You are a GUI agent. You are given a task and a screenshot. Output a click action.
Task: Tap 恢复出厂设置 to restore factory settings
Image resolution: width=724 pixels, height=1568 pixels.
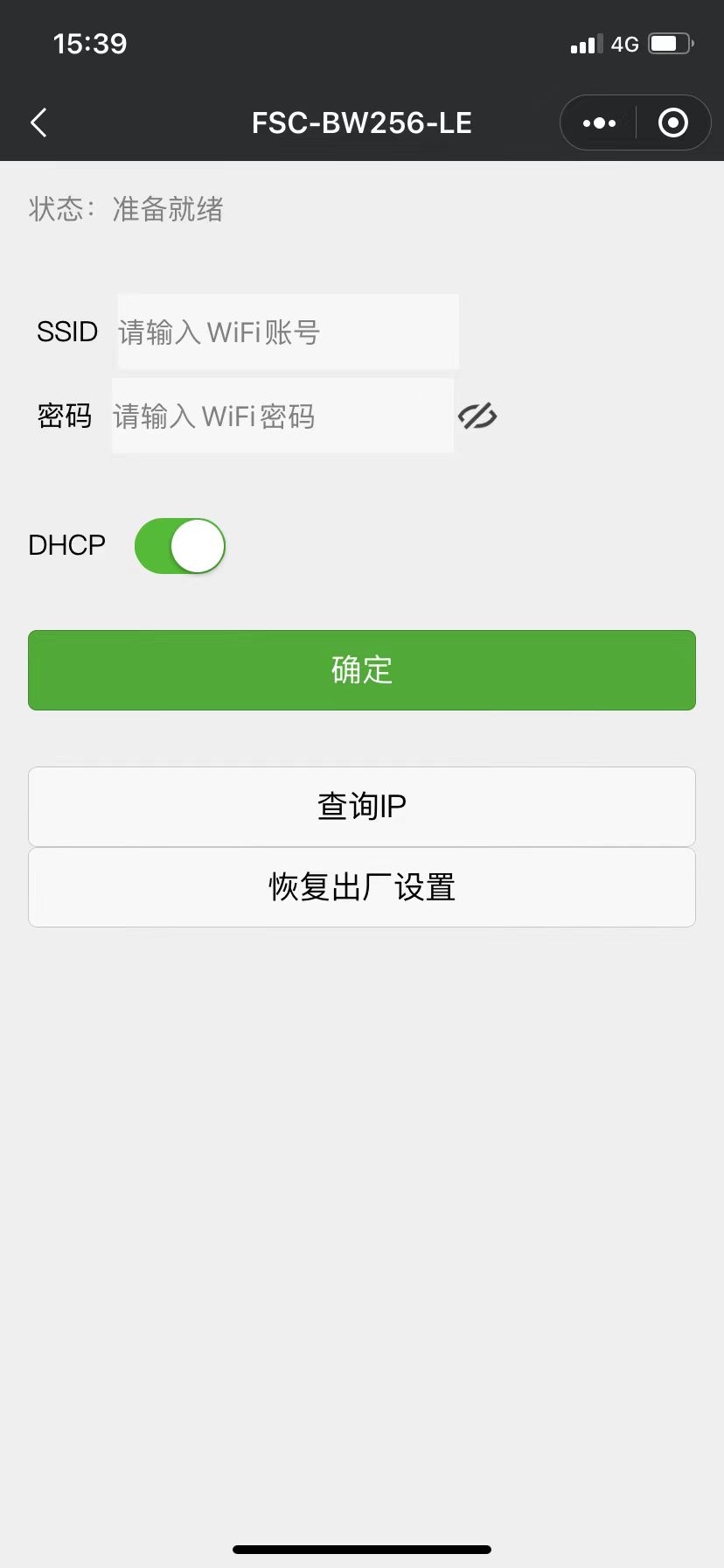pos(362,887)
